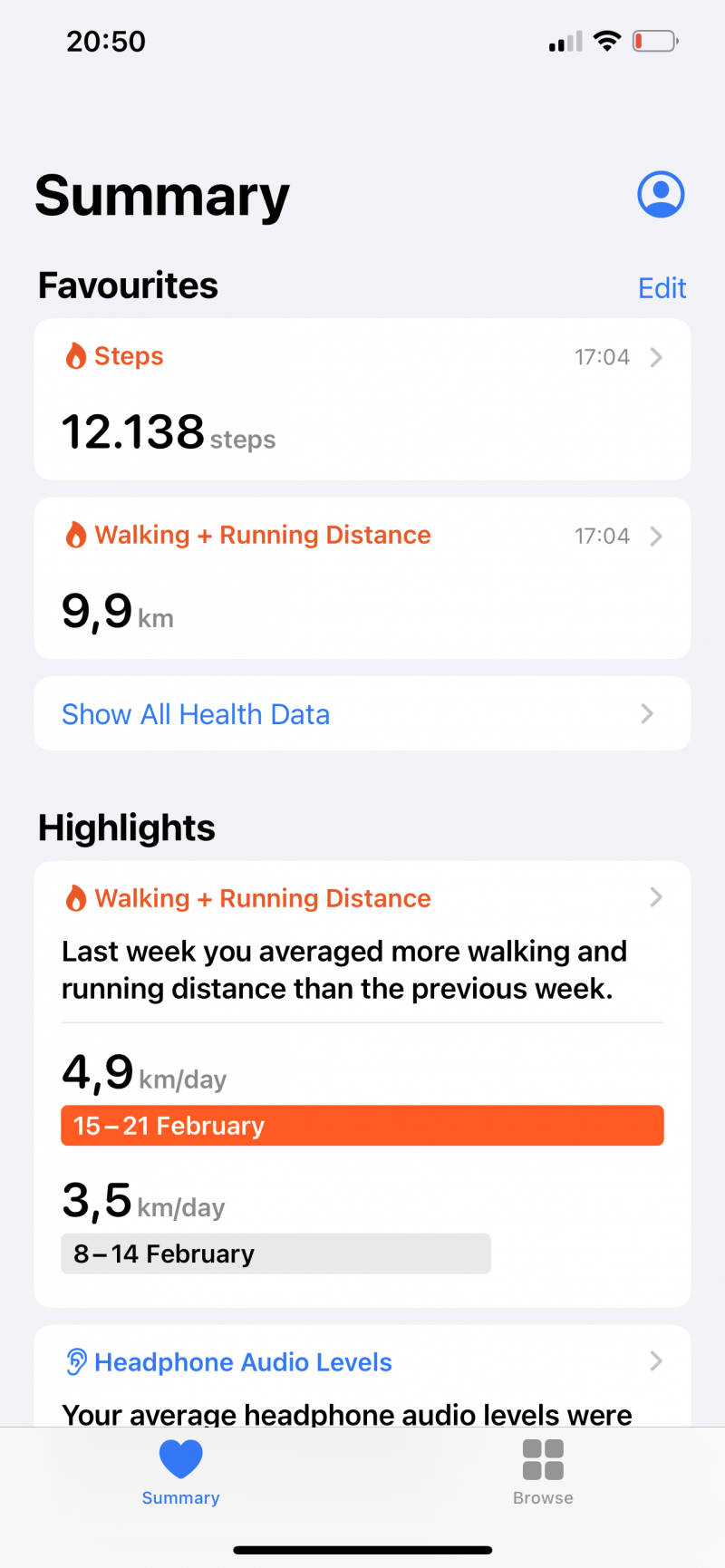Open Walking + Running Distance in Favourites
The height and width of the screenshot is (1568, 725).
pyautogui.click(x=362, y=578)
